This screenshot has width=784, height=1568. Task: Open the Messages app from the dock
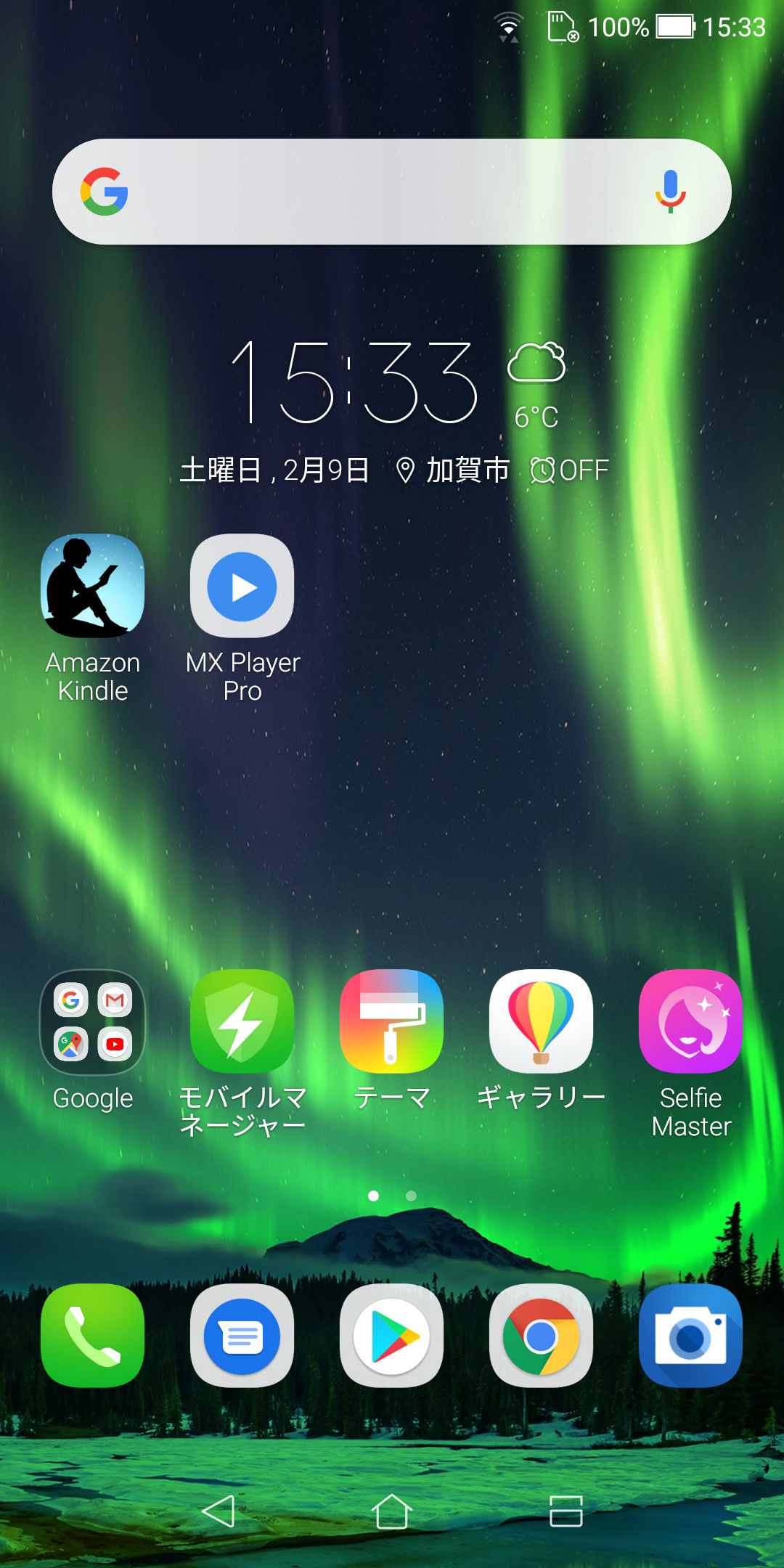pos(242,1336)
